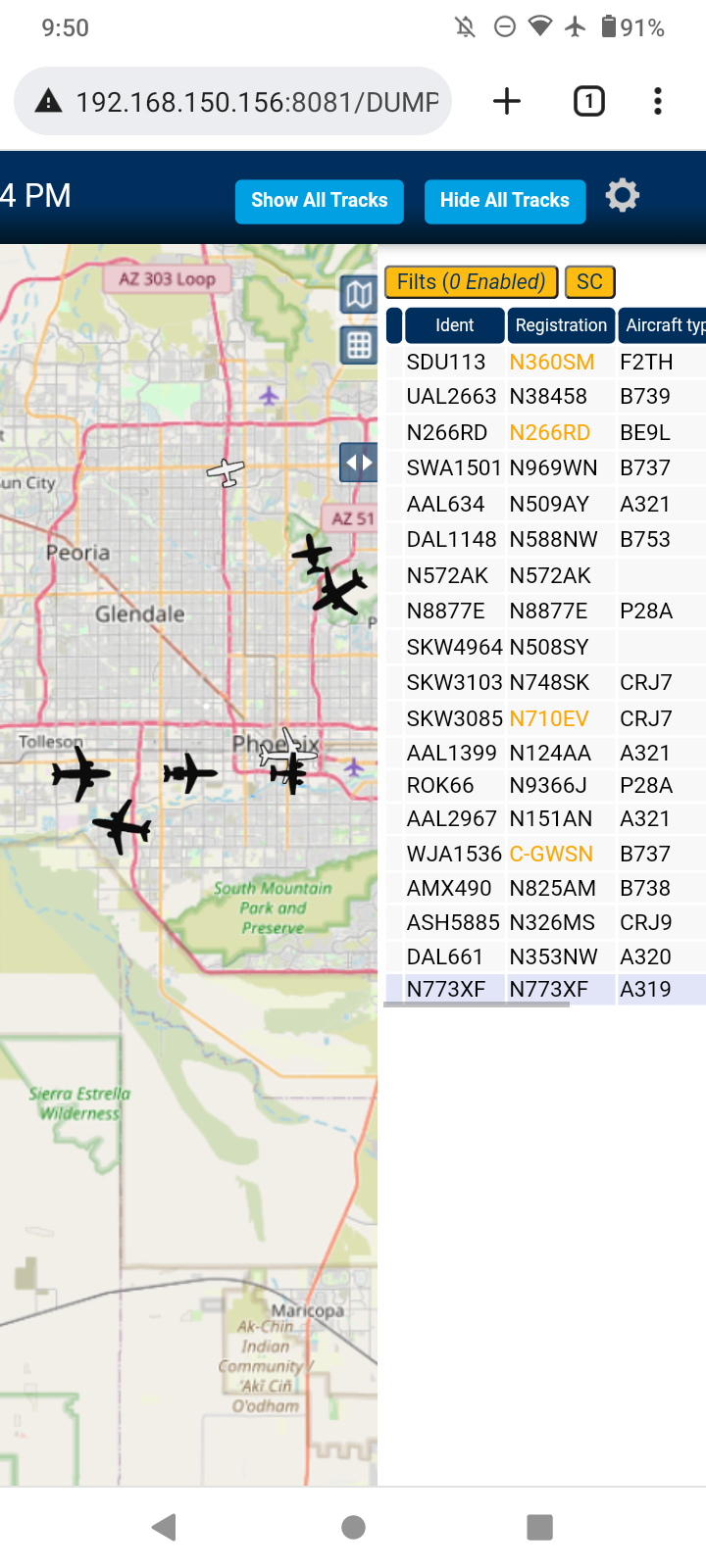Image resolution: width=706 pixels, height=1568 pixels.
Task: Select the AMX490 aircraft row
Action: 544,889
